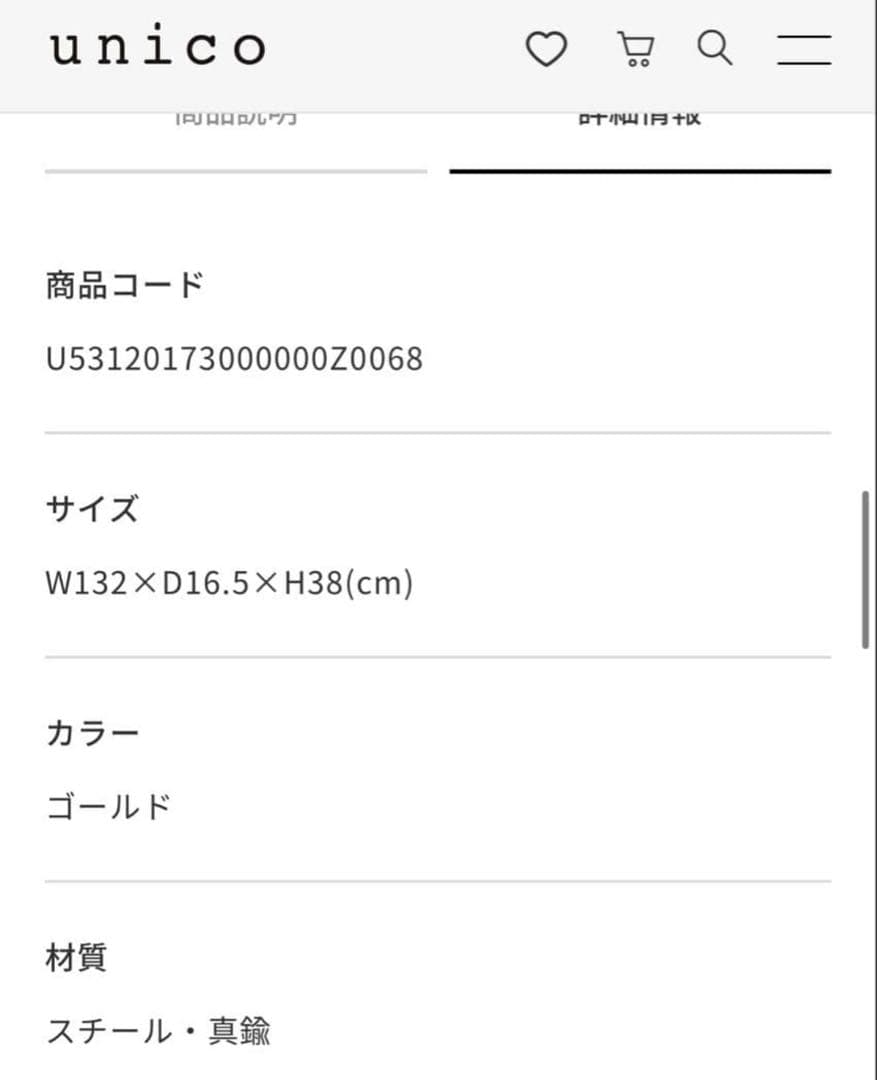
Task: Select the 詳細情報 tab
Action: tap(640, 118)
